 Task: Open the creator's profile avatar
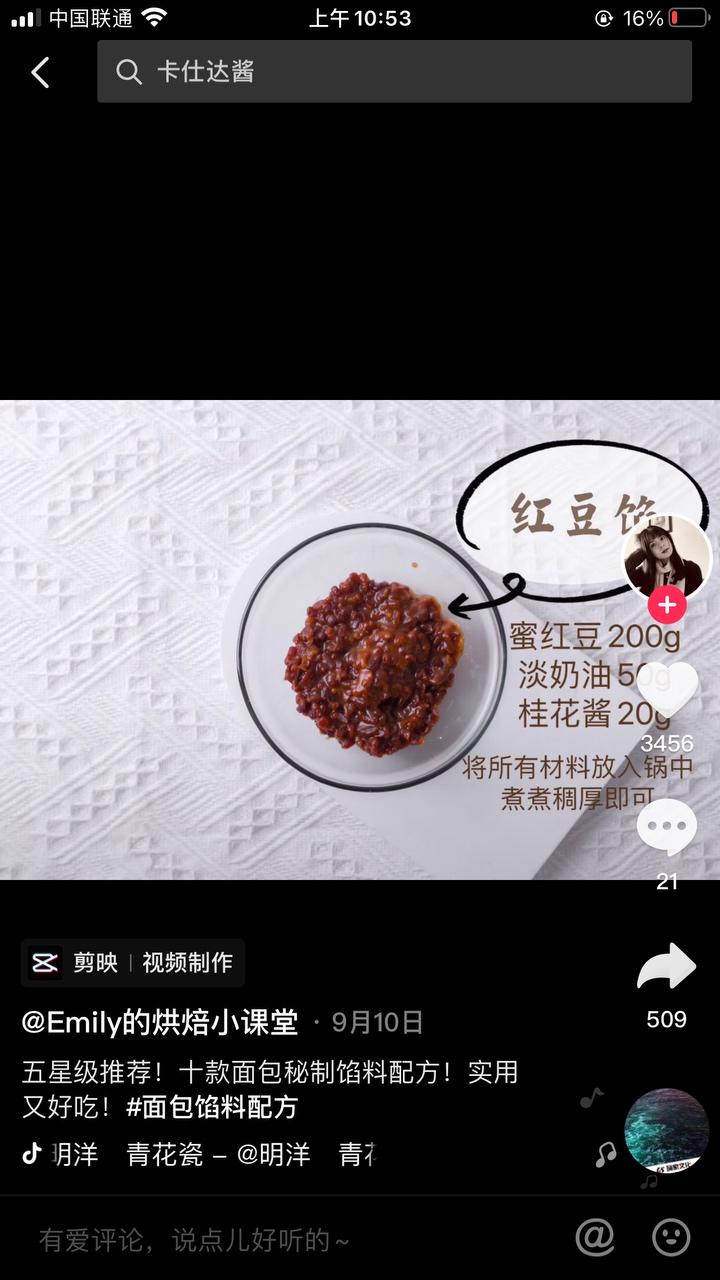coord(667,558)
